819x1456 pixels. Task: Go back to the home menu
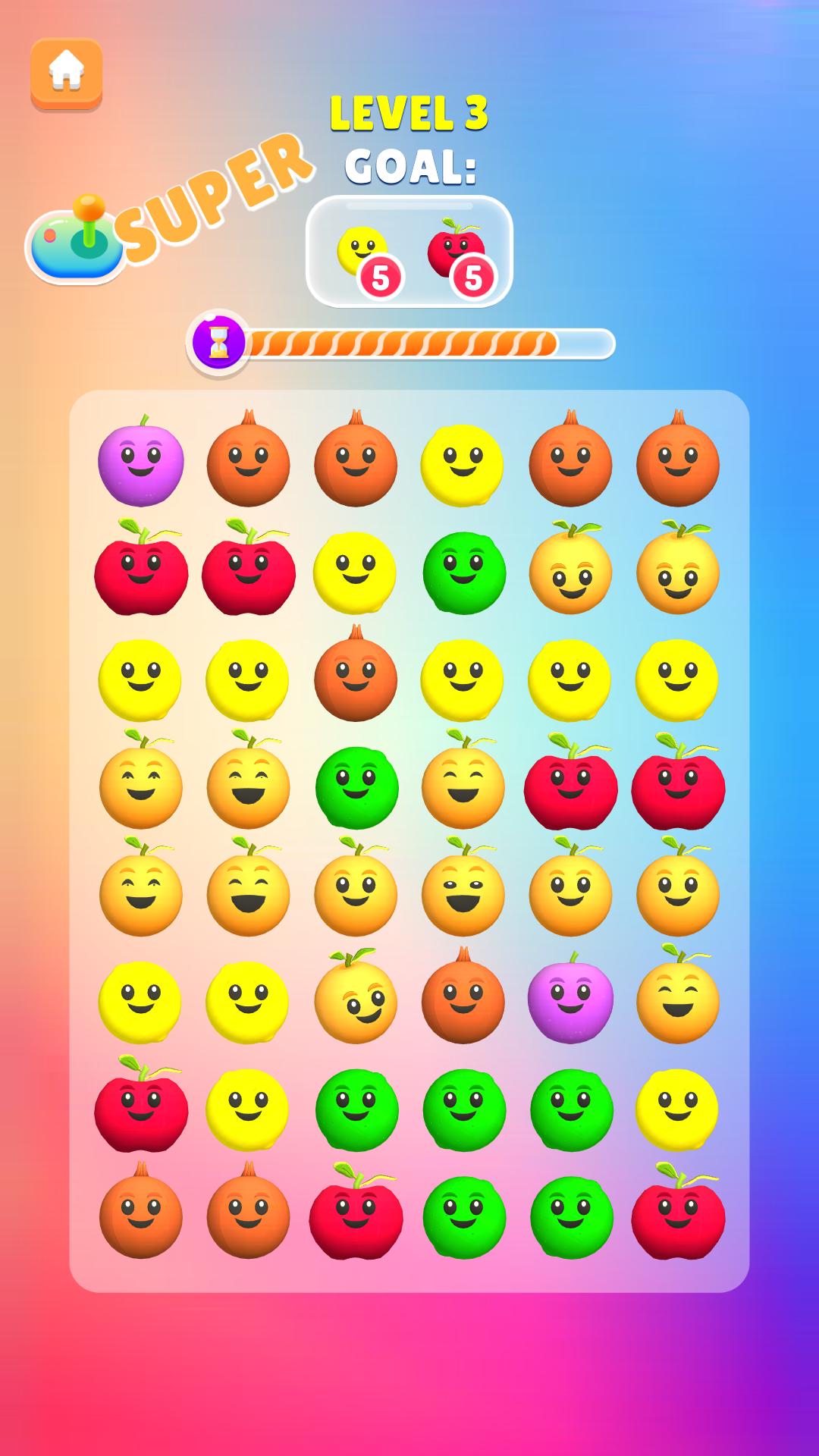[67, 74]
